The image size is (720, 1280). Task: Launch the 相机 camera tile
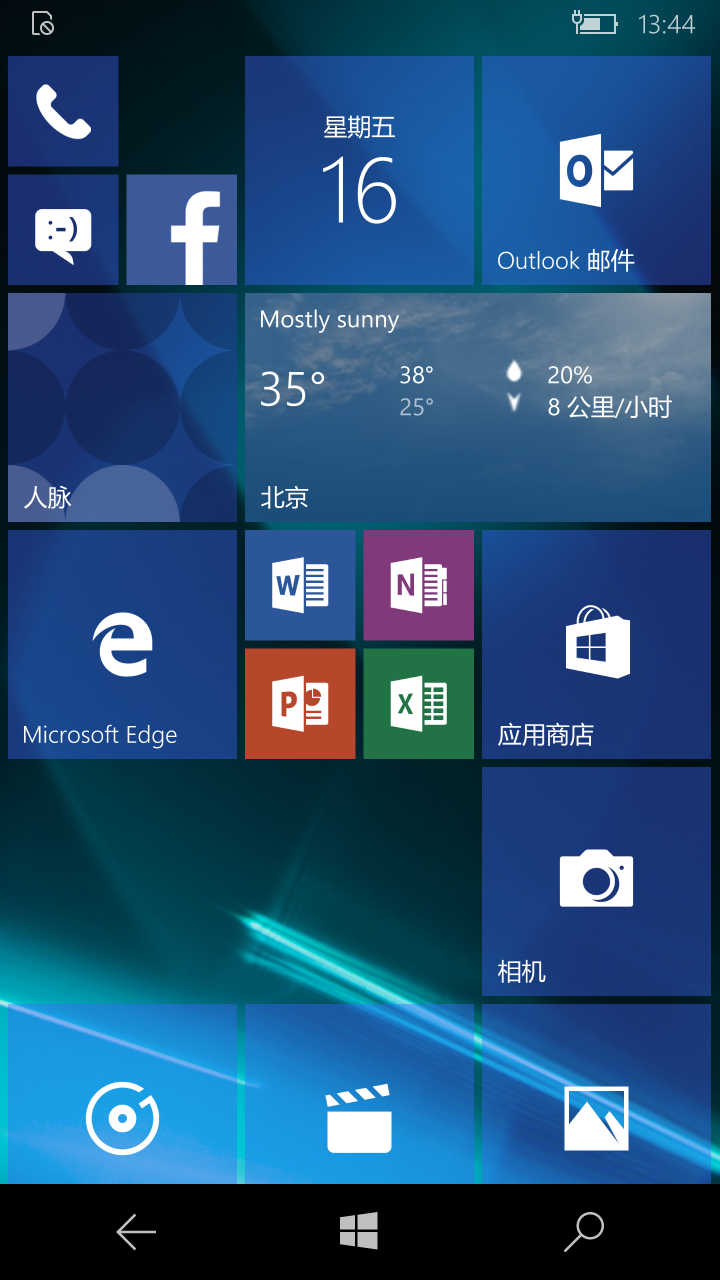(x=596, y=881)
